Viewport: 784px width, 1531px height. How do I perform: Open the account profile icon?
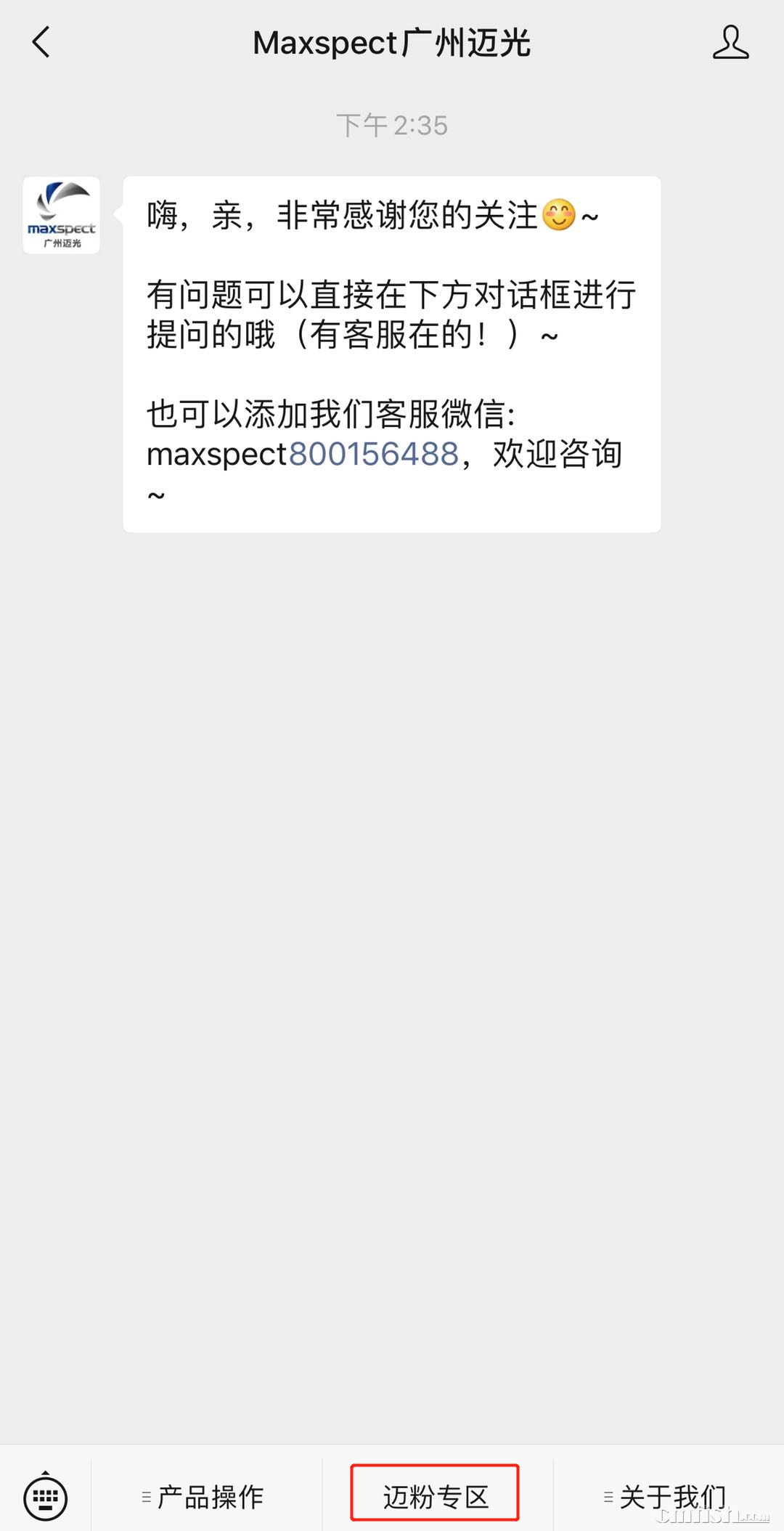coord(730,42)
